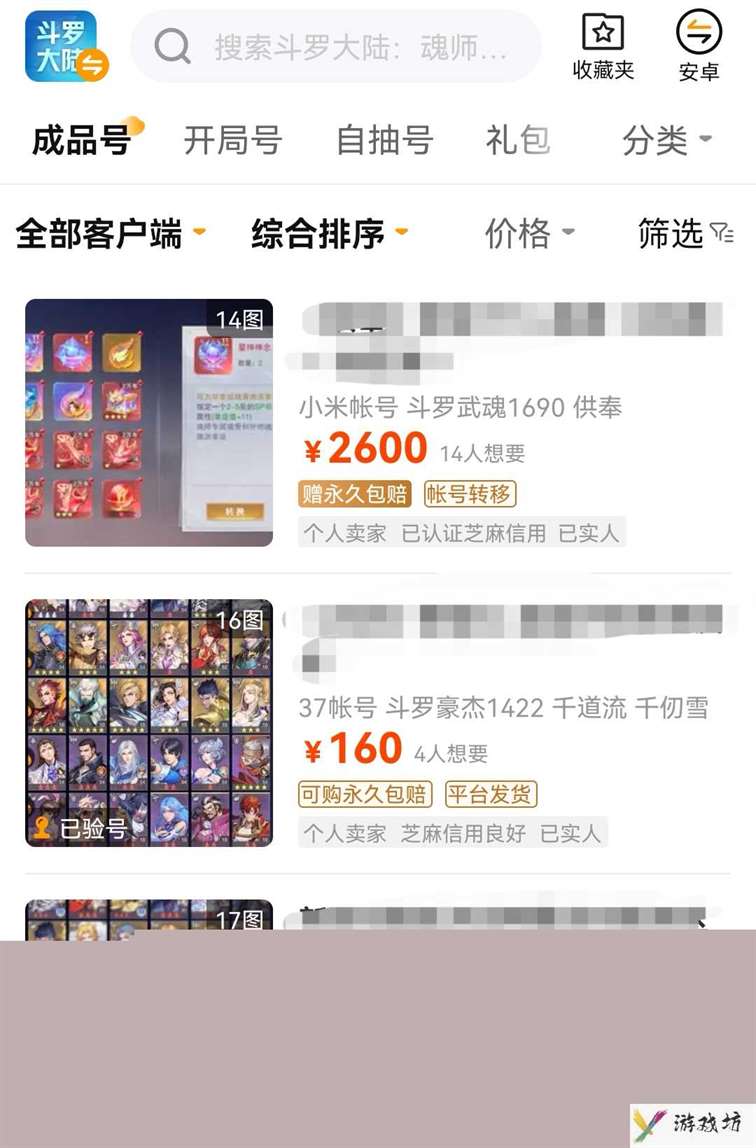Switch to the 自抽号 tab

[384, 140]
